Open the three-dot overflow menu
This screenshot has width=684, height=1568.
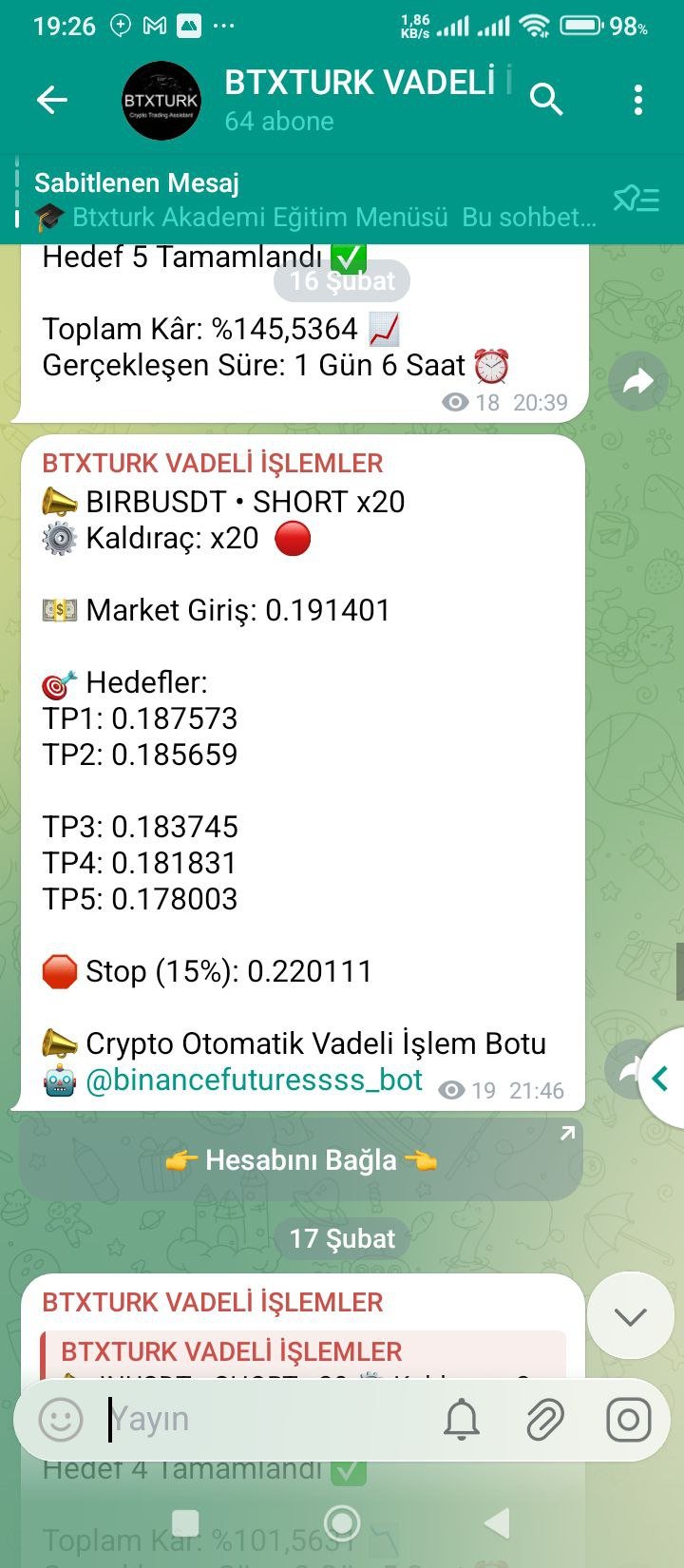coord(637,99)
